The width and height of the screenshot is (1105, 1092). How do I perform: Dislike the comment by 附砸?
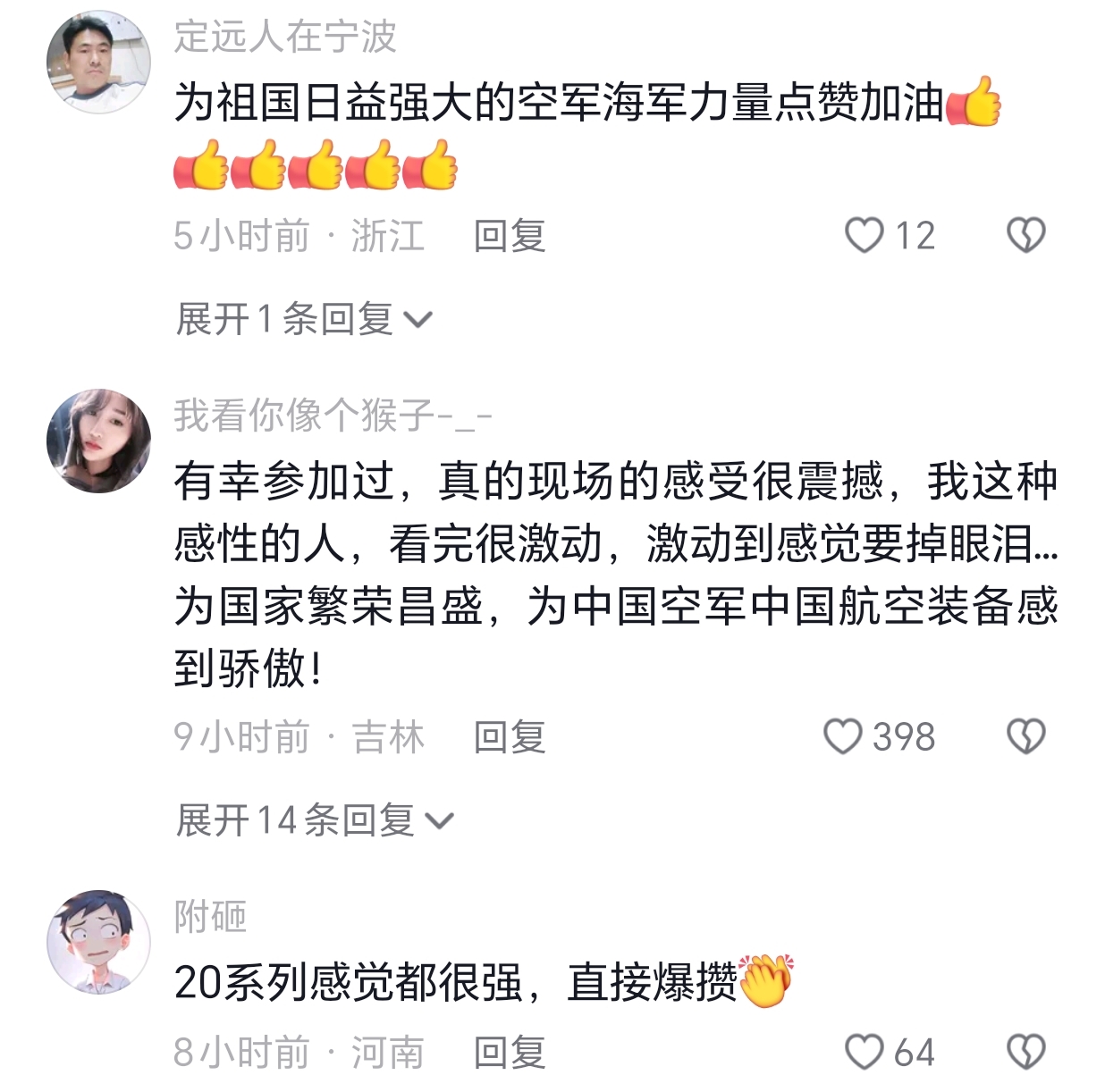click(1025, 1052)
